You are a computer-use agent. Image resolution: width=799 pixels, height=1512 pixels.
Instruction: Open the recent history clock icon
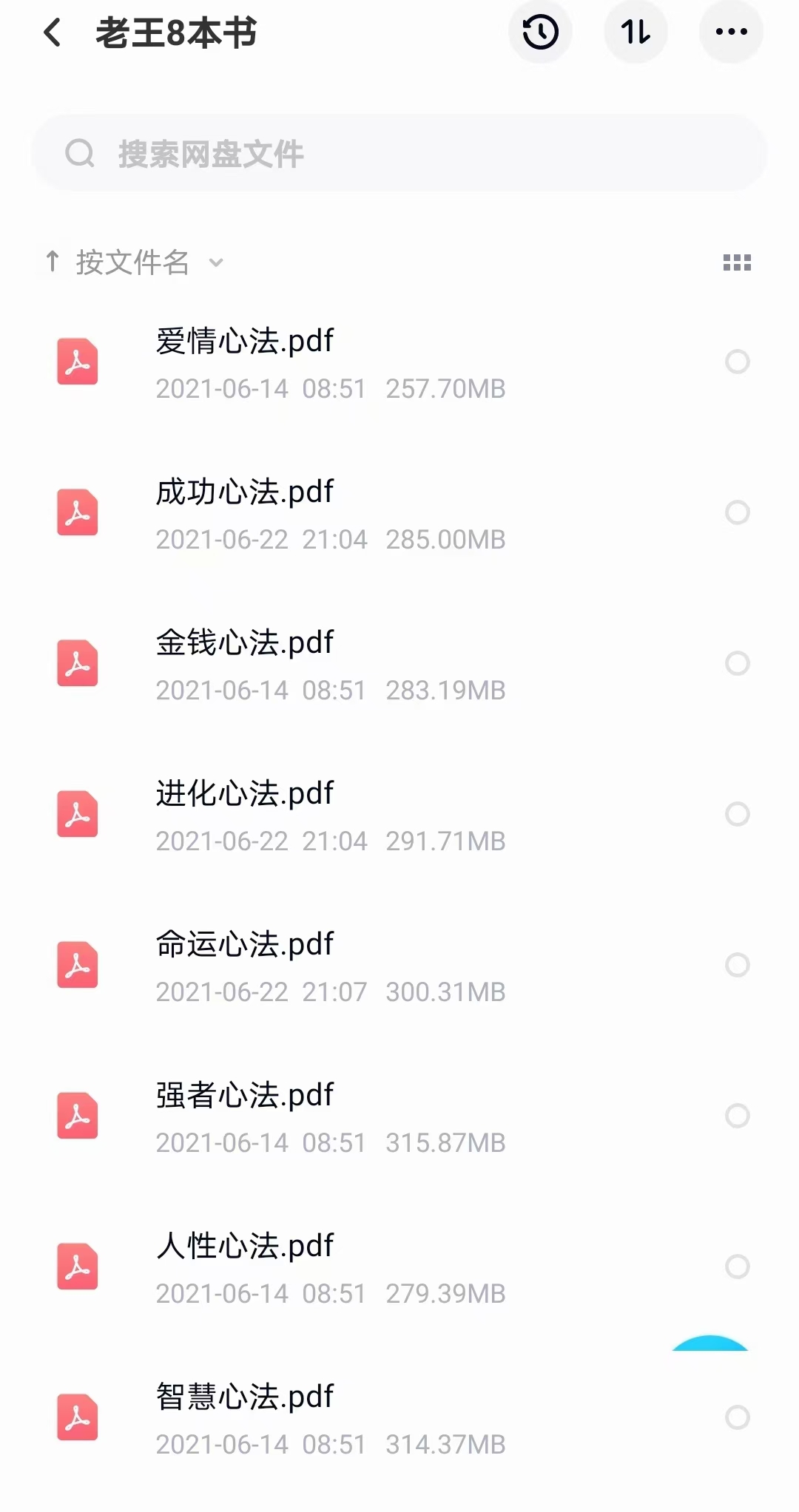pyautogui.click(x=540, y=32)
